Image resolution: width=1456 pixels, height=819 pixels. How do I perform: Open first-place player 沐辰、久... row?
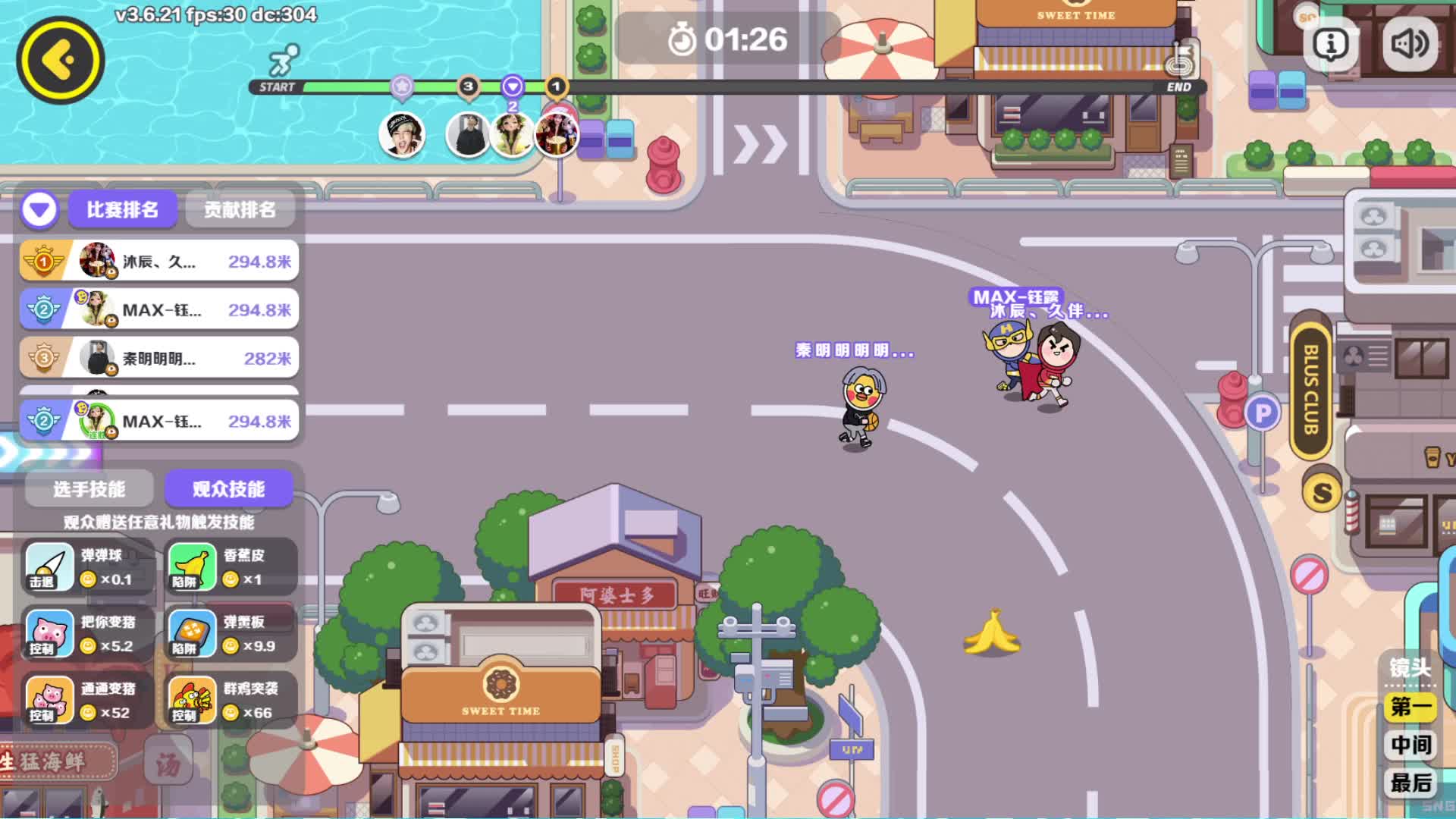[159, 262]
